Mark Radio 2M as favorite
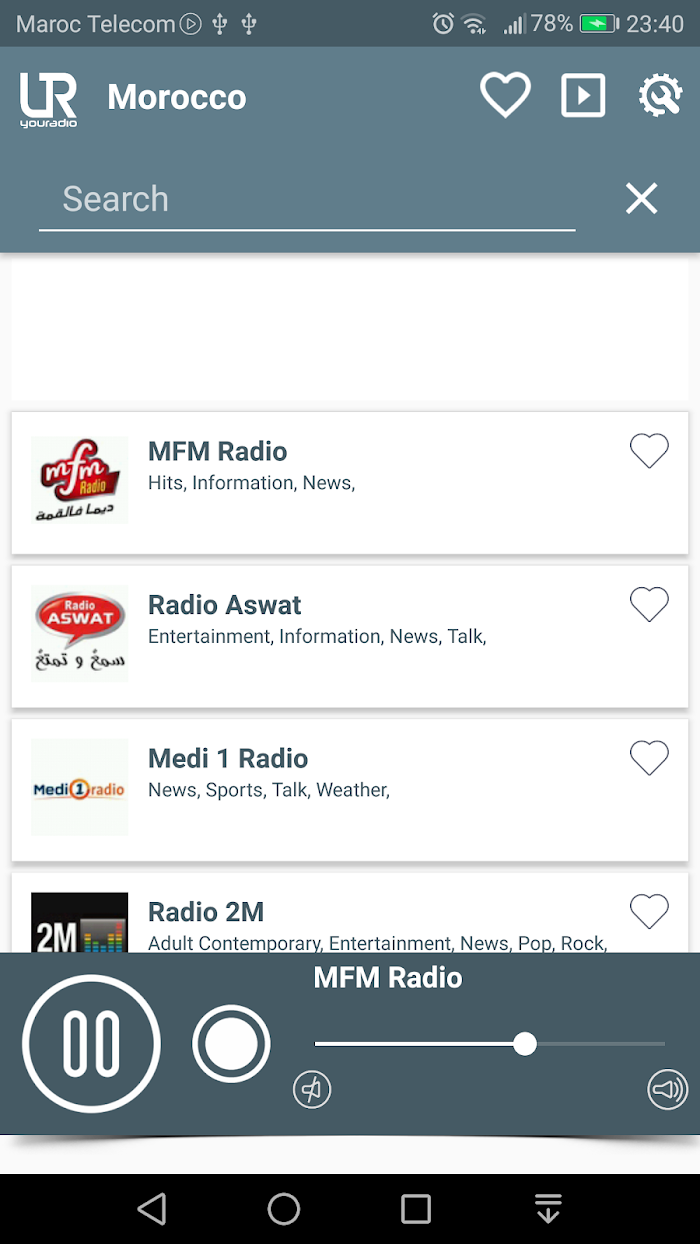700x1244 pixels. [649, 911]
